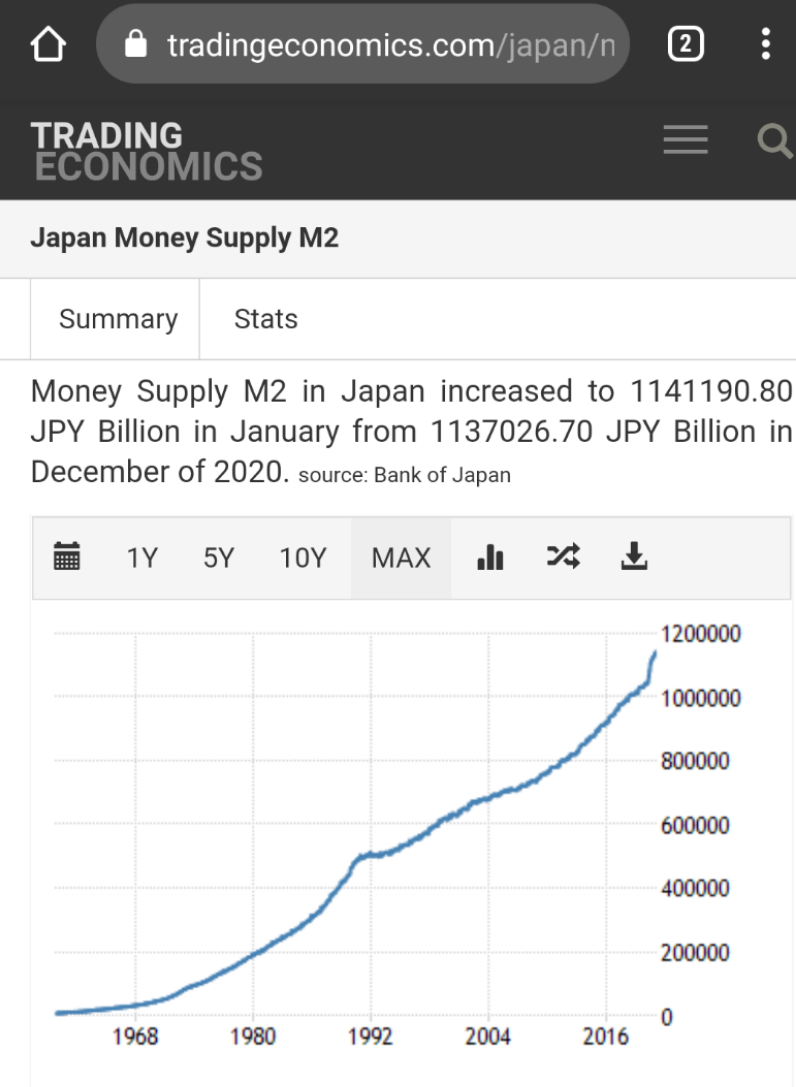Select the 5Y chart range
The width and height of the screenshot is (796, 1087).
218,558
